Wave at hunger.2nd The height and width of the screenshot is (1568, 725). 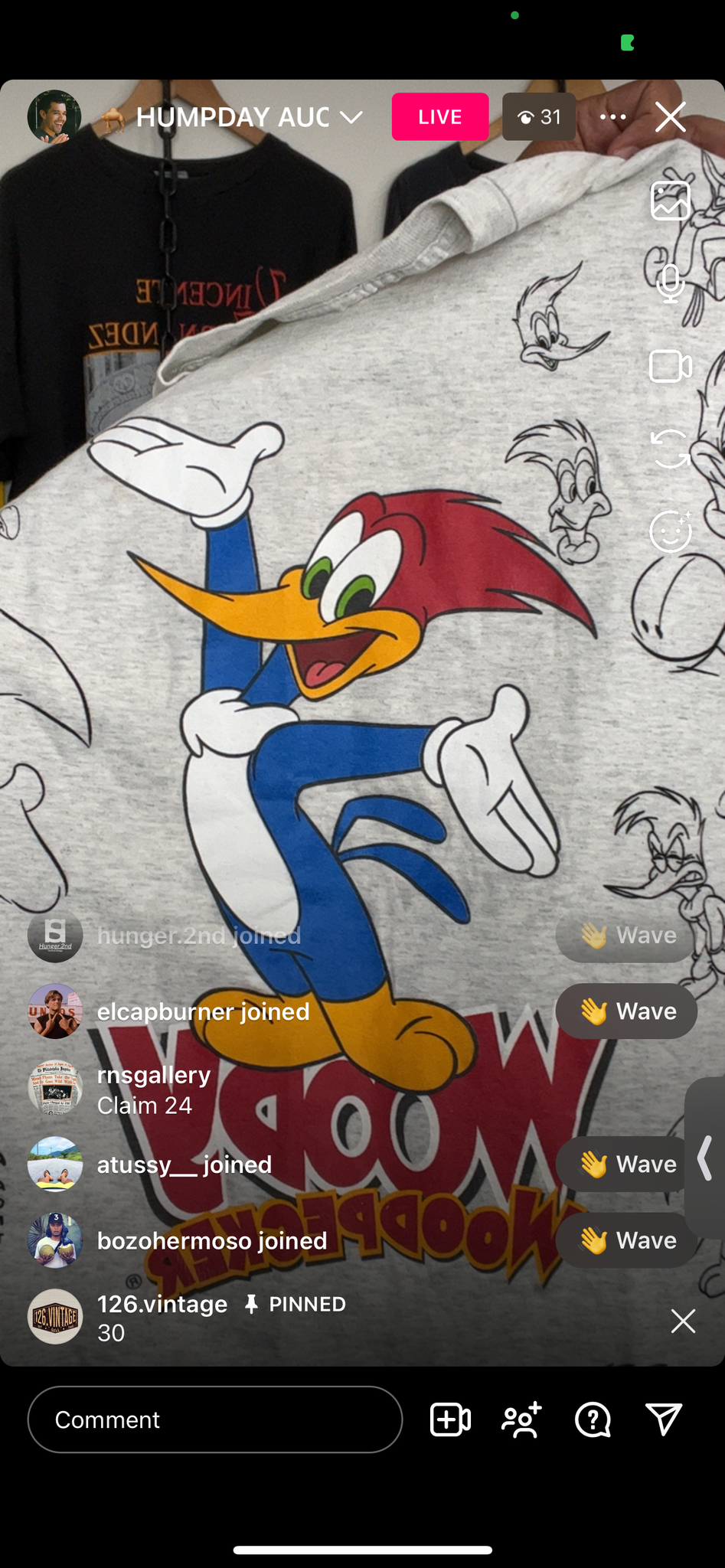(x=626, y=935)
